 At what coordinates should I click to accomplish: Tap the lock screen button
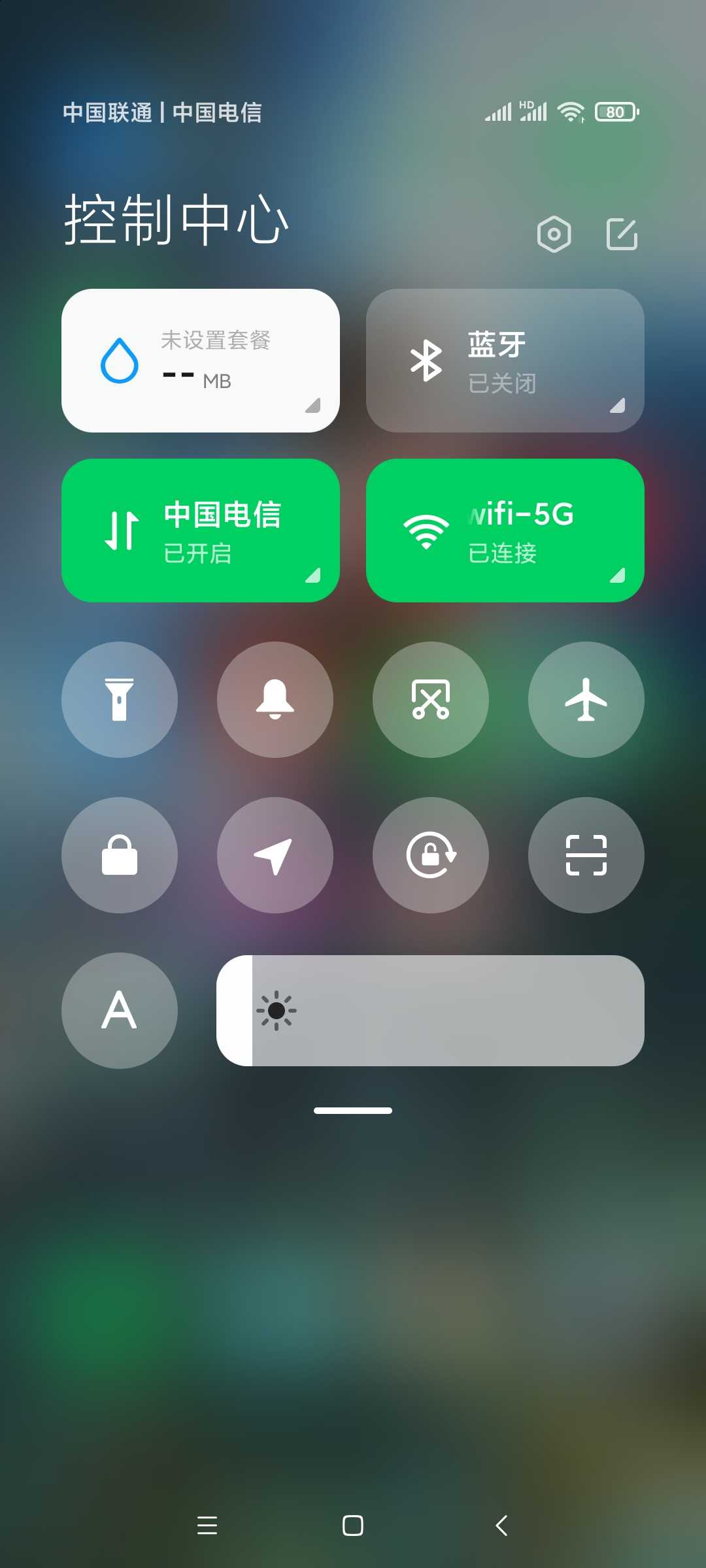coord(120,855)
